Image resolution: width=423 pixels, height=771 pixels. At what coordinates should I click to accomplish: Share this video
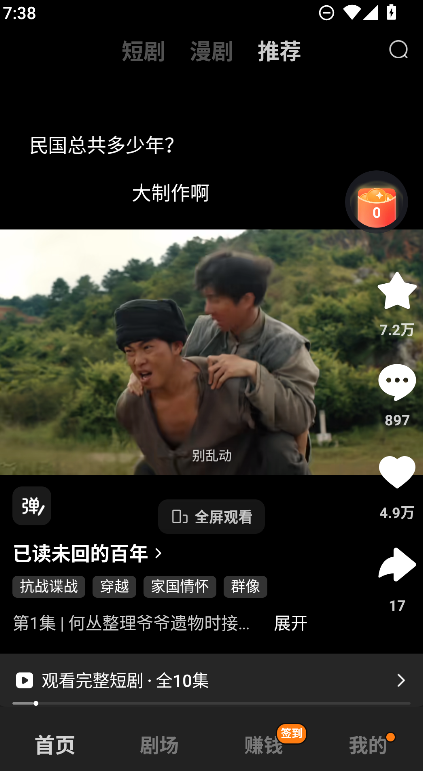pyautogui.click(x=397, y=564)
